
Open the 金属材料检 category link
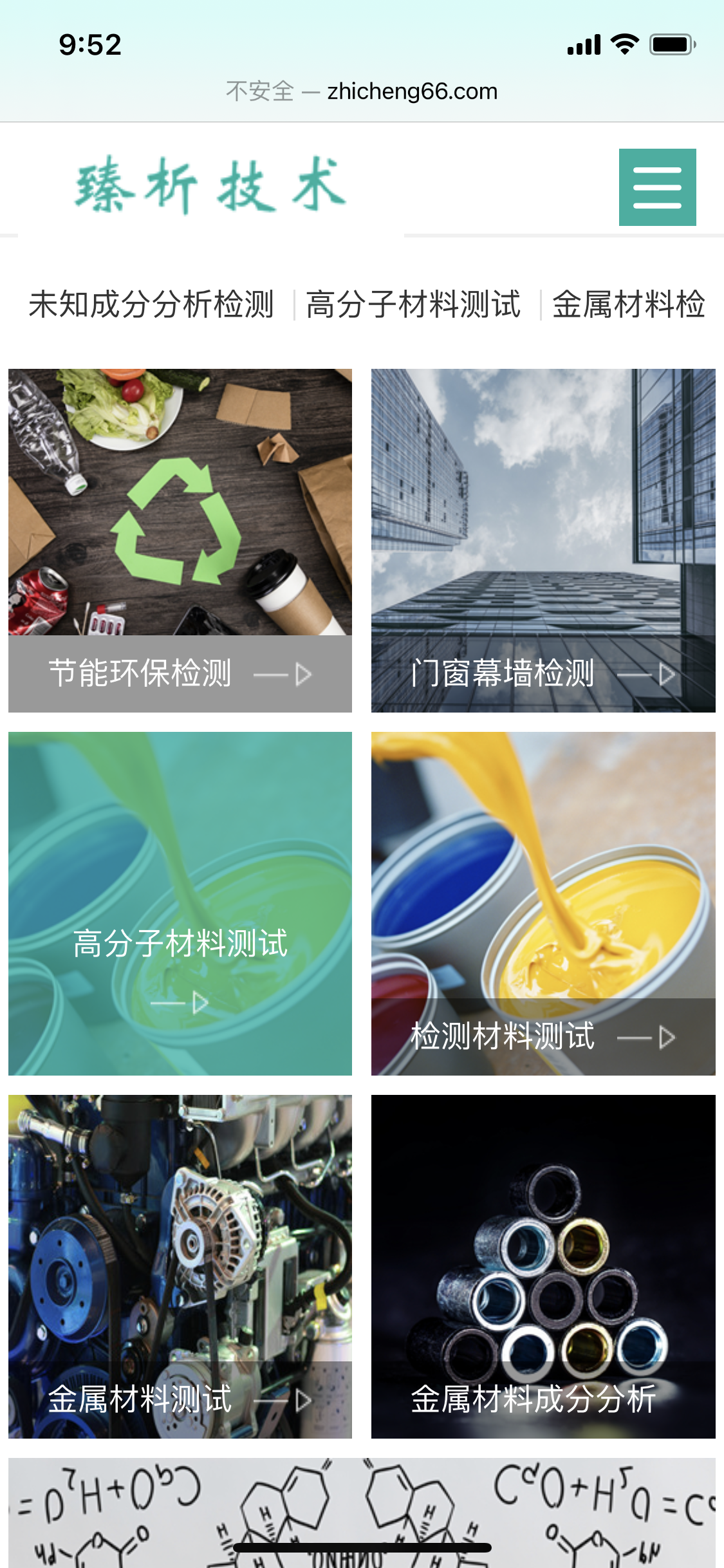coord(629,304)
